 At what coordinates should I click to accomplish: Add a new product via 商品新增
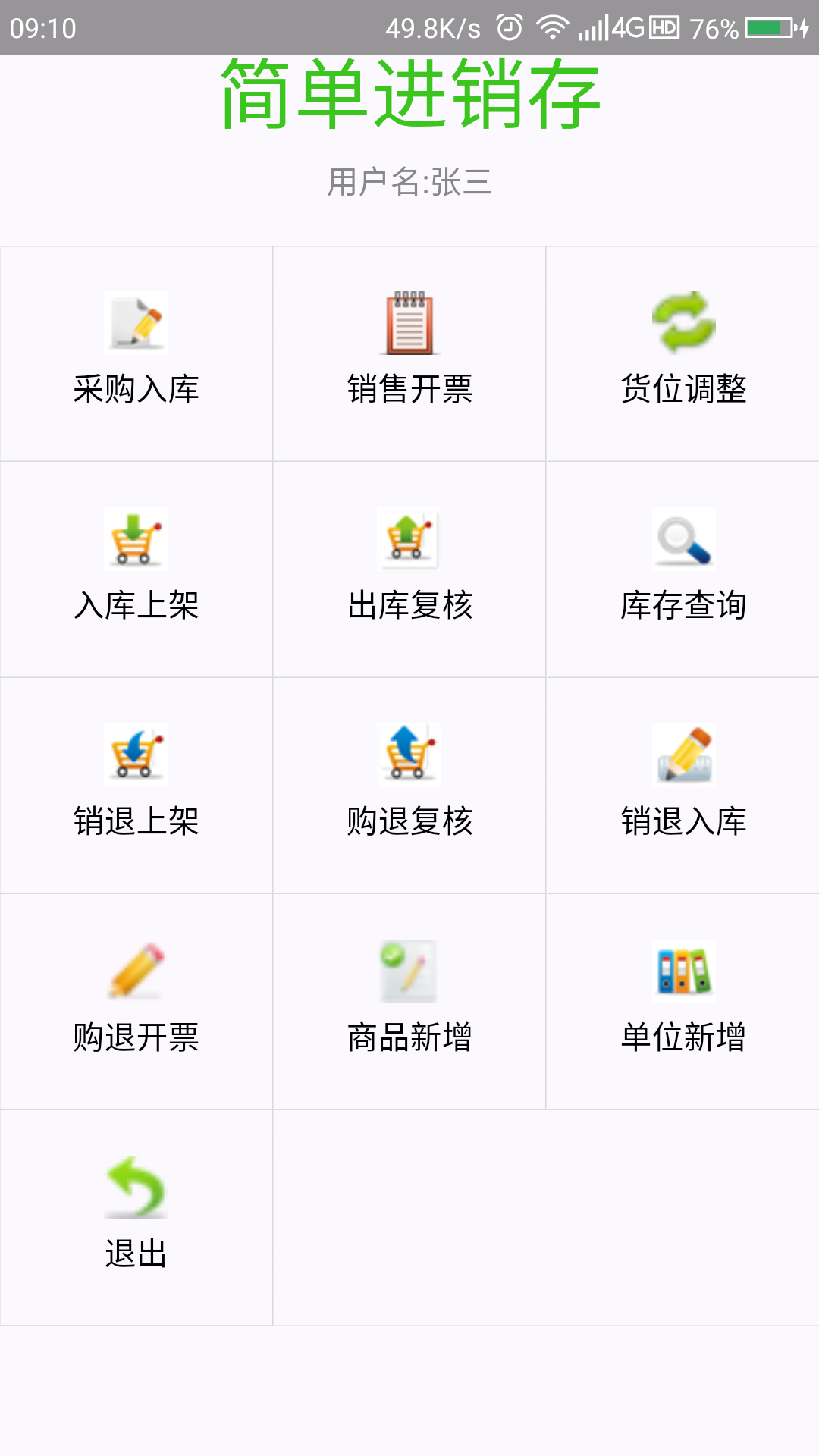(409, 1002)
